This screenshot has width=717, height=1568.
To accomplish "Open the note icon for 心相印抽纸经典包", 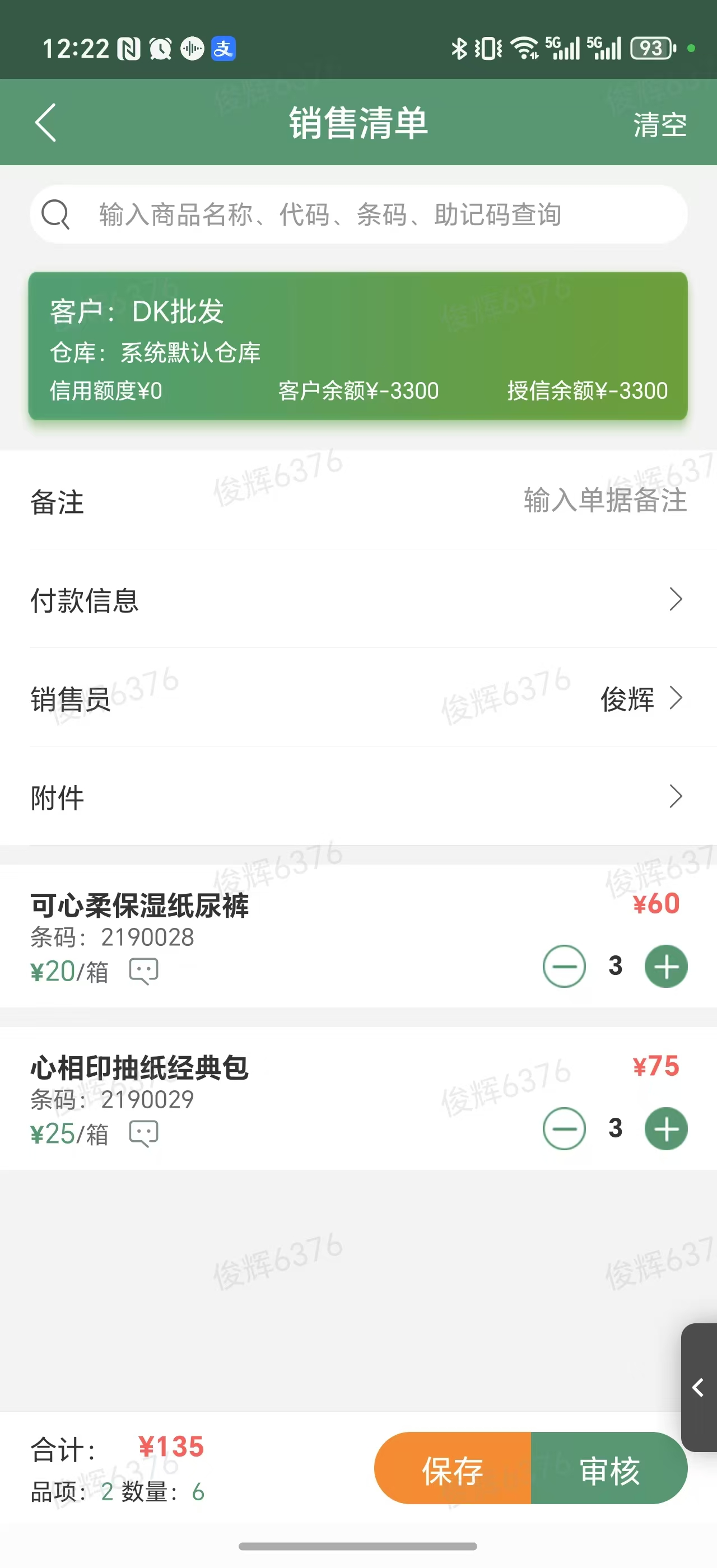I will tap(143, 1133).
